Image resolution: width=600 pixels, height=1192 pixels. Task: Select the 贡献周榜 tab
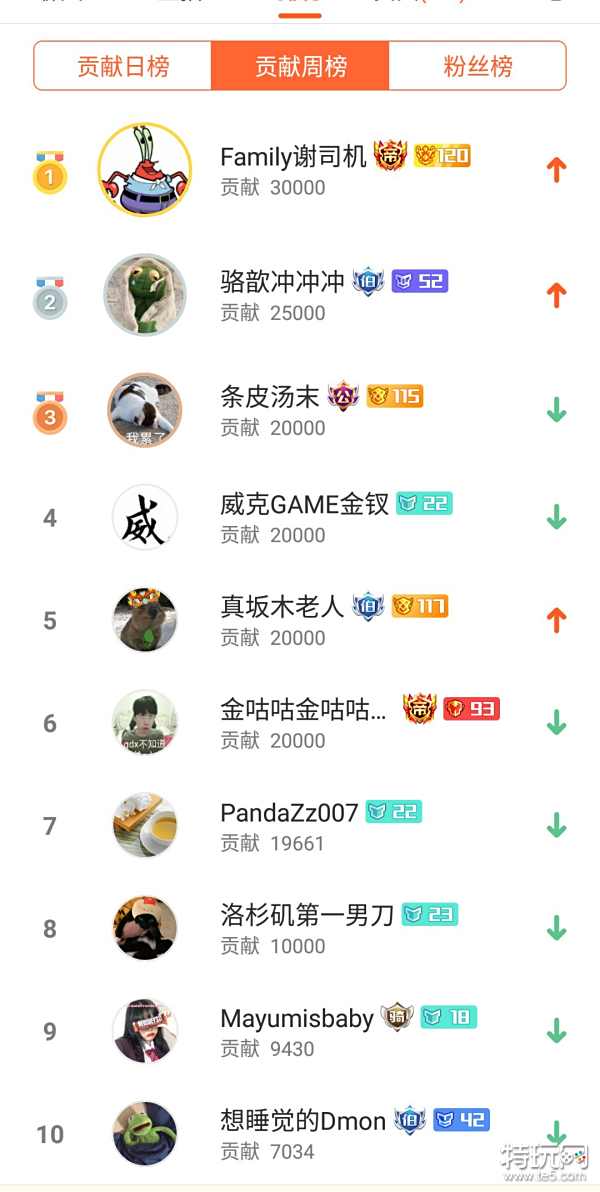(x=300, y=66)
